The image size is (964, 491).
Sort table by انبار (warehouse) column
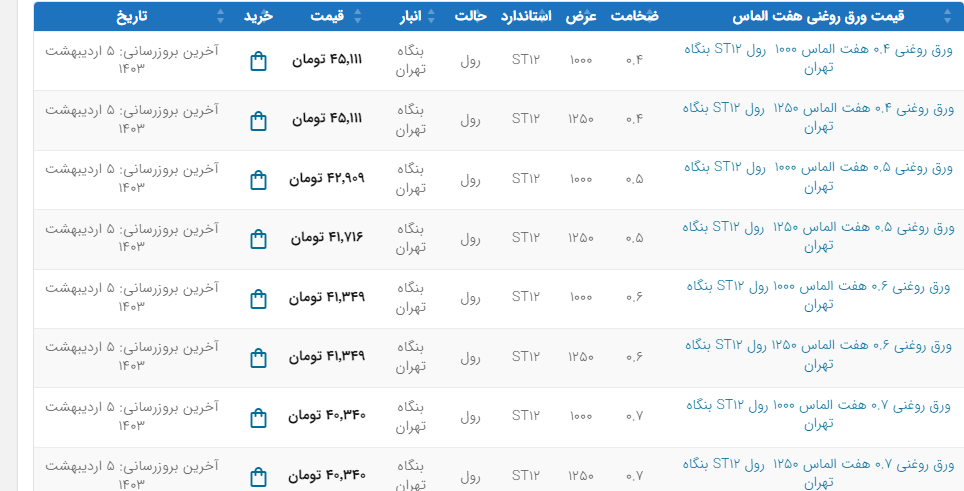410,16
